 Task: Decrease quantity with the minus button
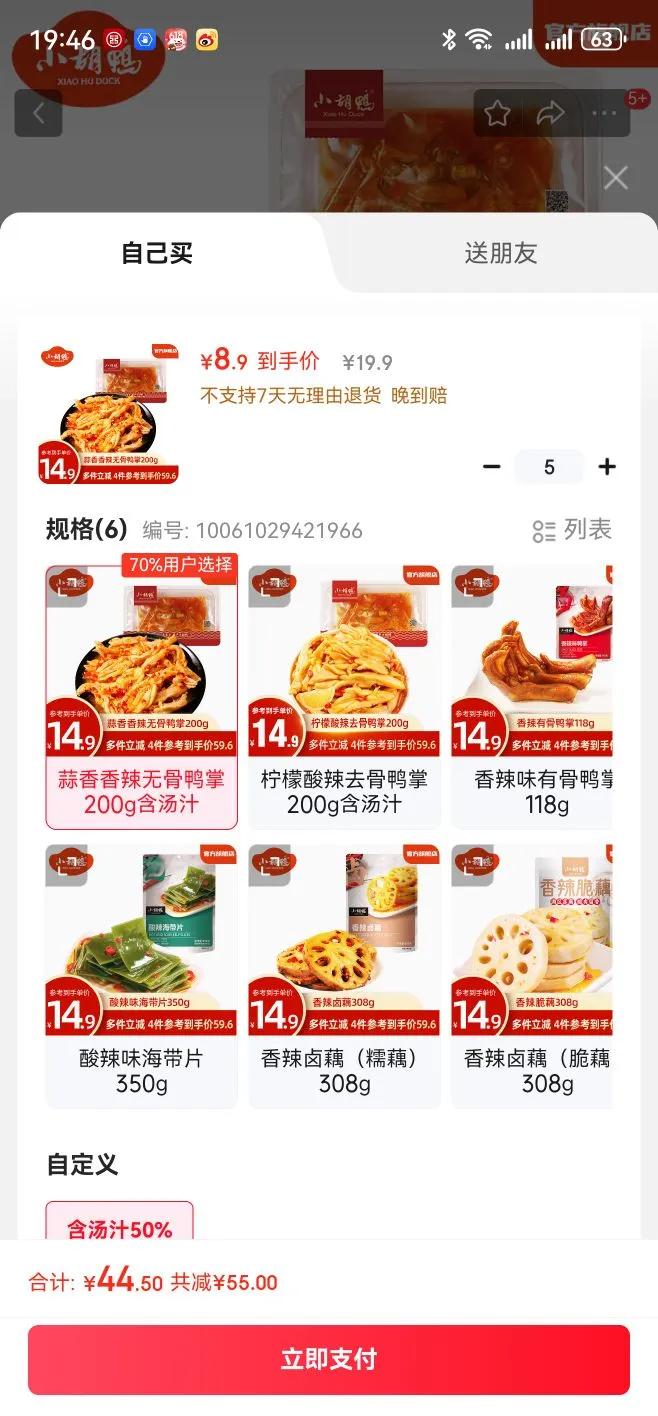(491, 467)
